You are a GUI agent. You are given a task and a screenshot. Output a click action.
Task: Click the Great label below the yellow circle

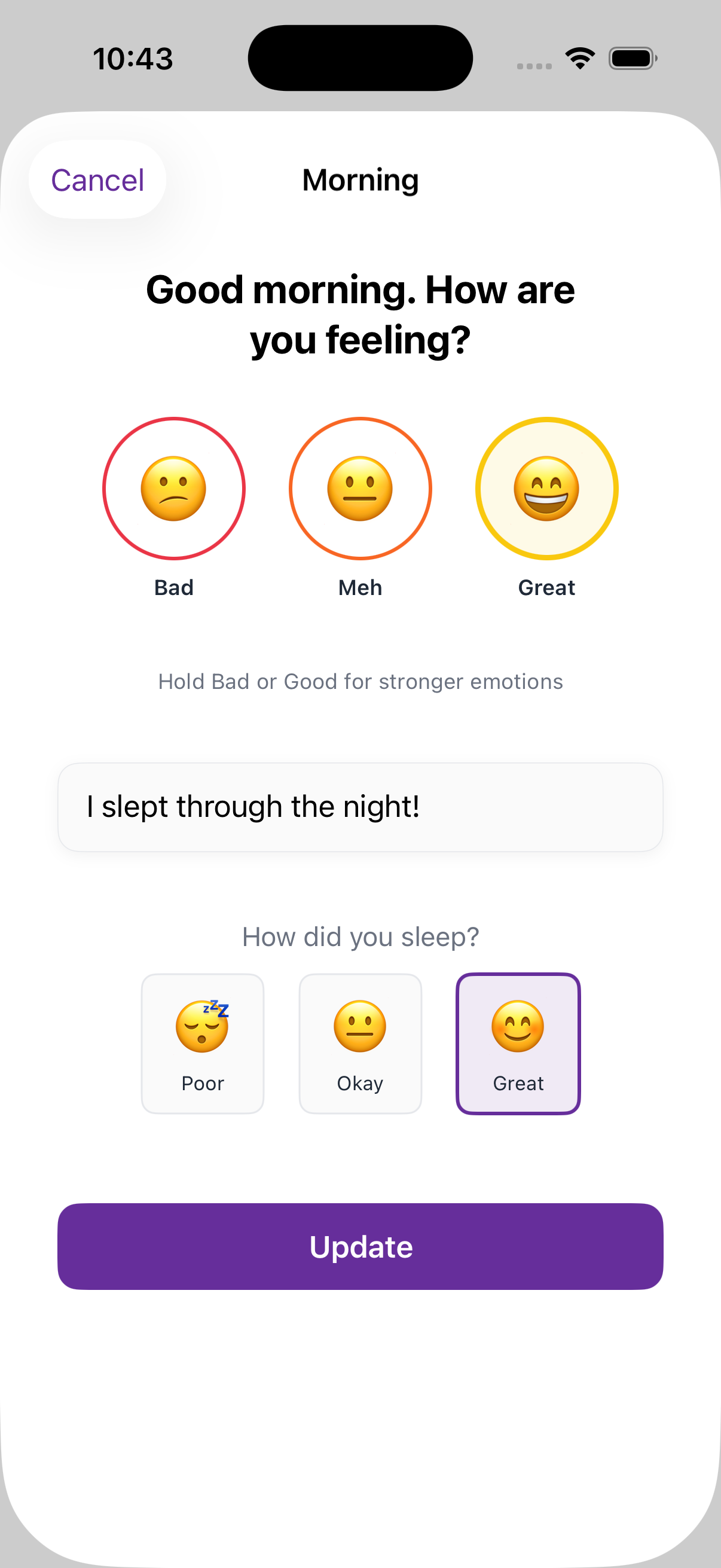pos(546,587)
